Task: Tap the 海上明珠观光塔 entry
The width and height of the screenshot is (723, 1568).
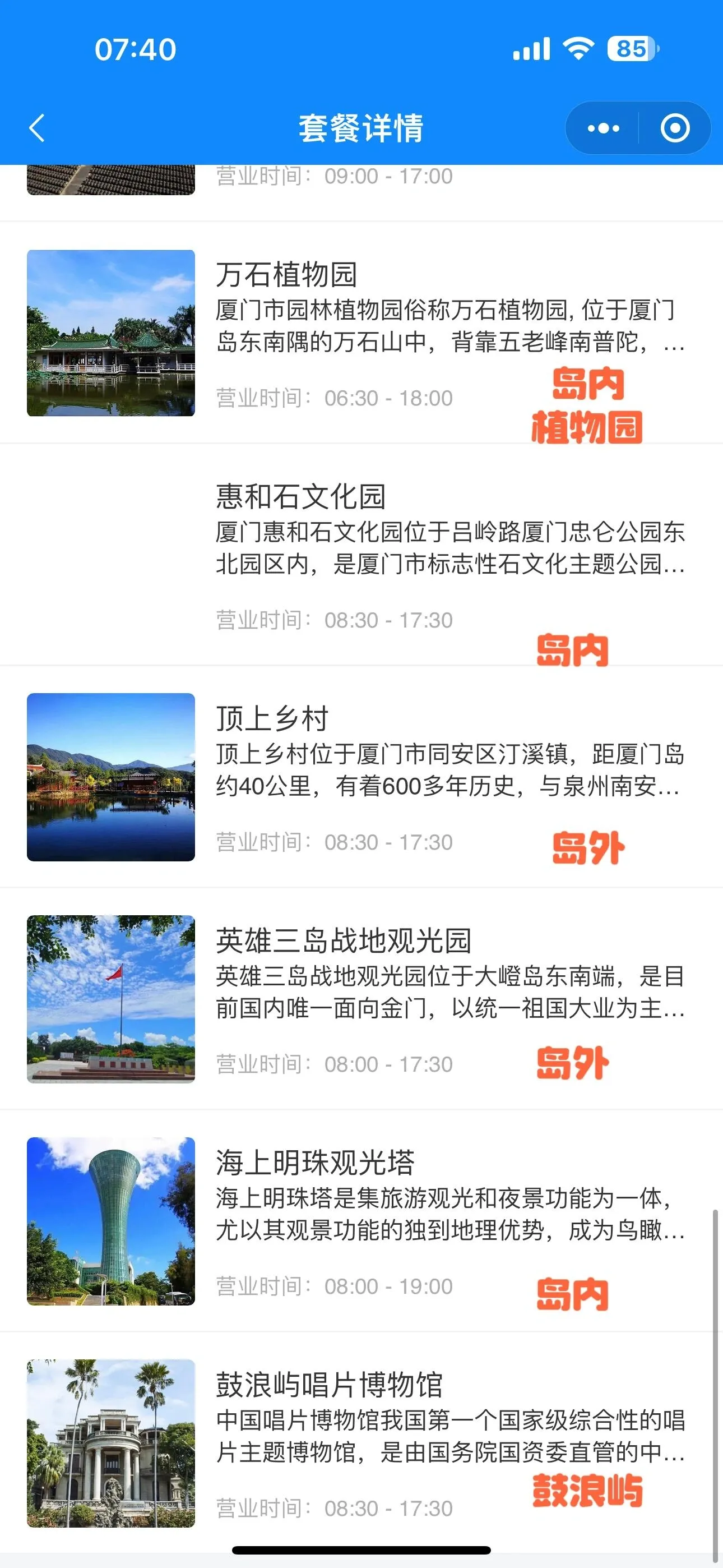Action: (314, 1163)
